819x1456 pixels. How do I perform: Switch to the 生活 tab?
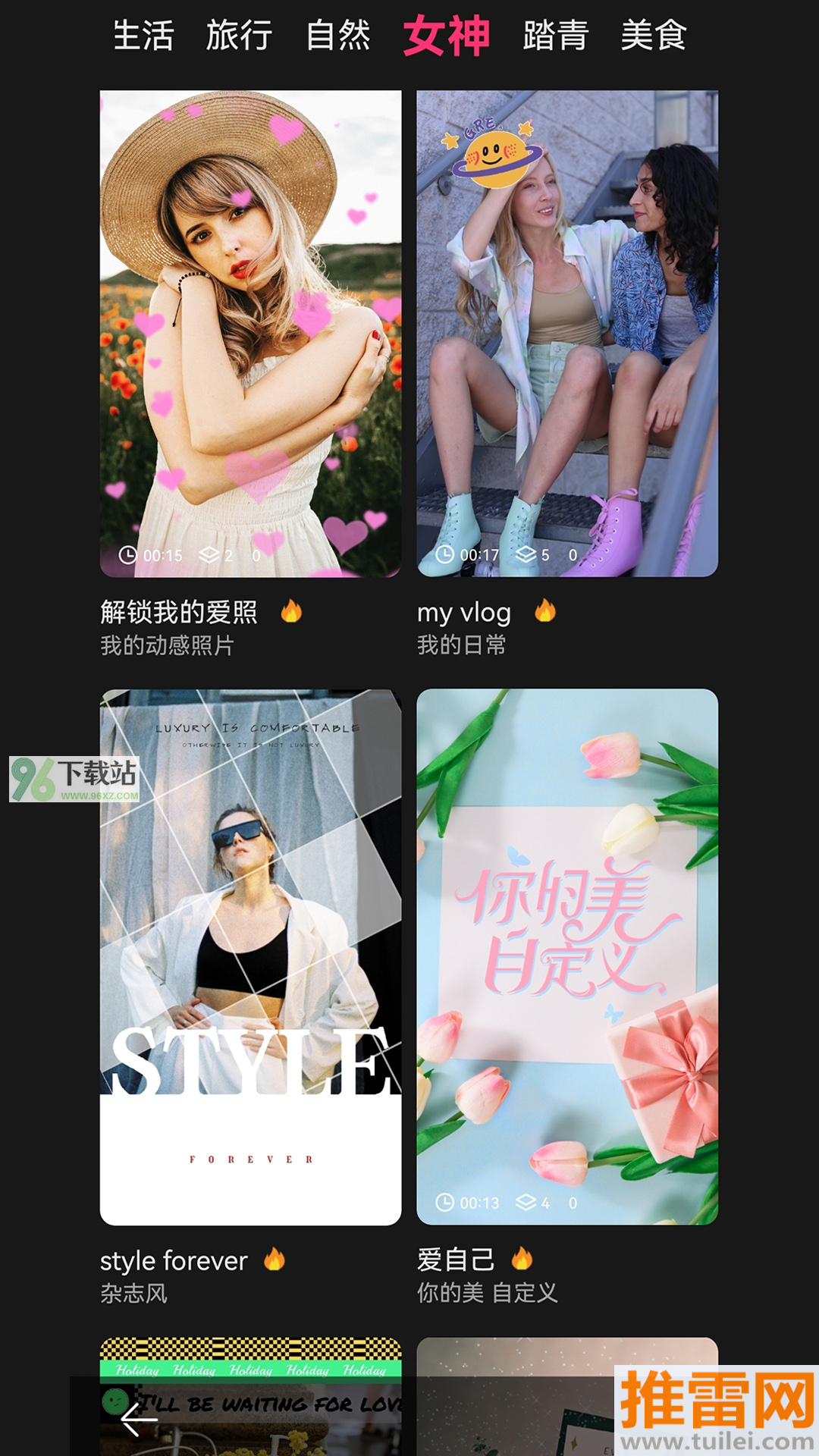tap(143, 36)
